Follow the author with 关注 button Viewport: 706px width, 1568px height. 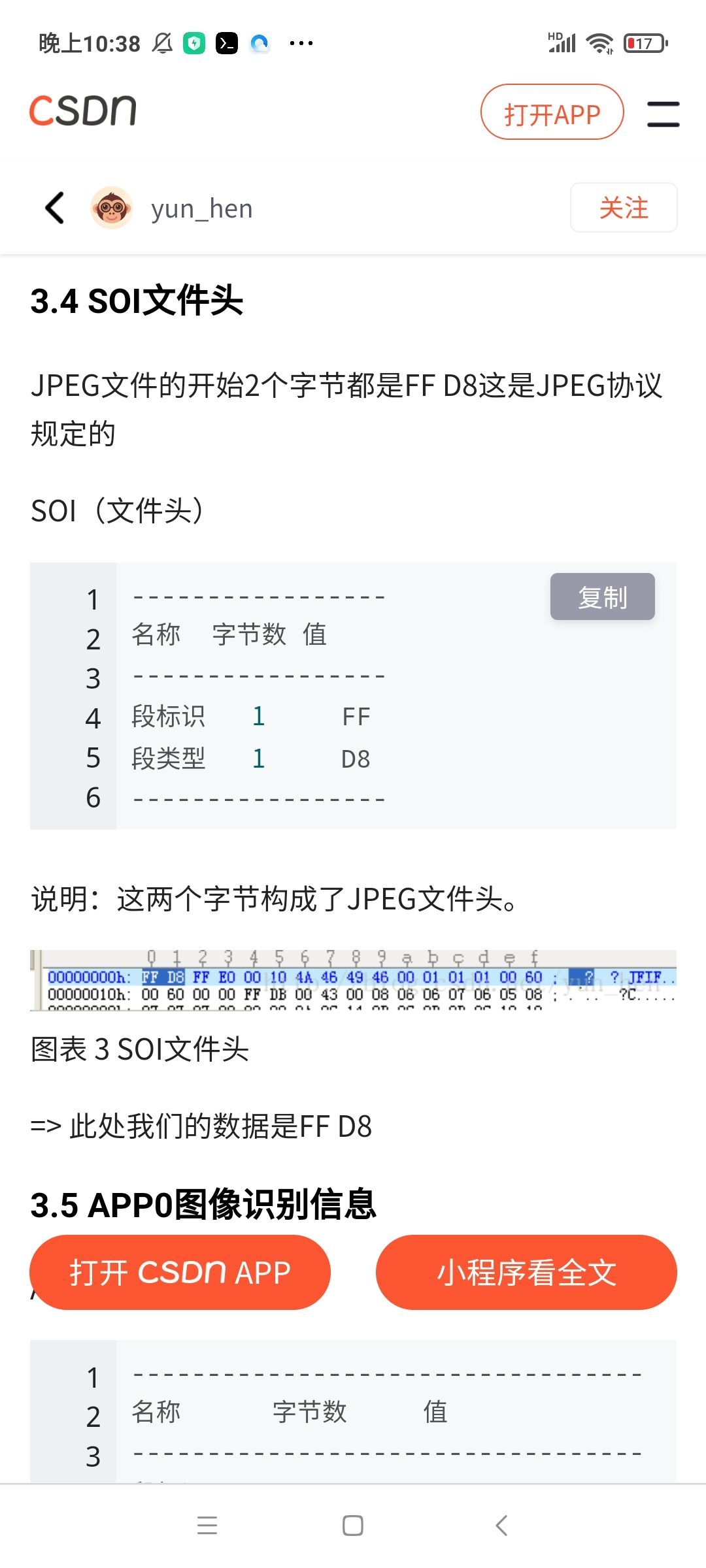tap(623, 208)
